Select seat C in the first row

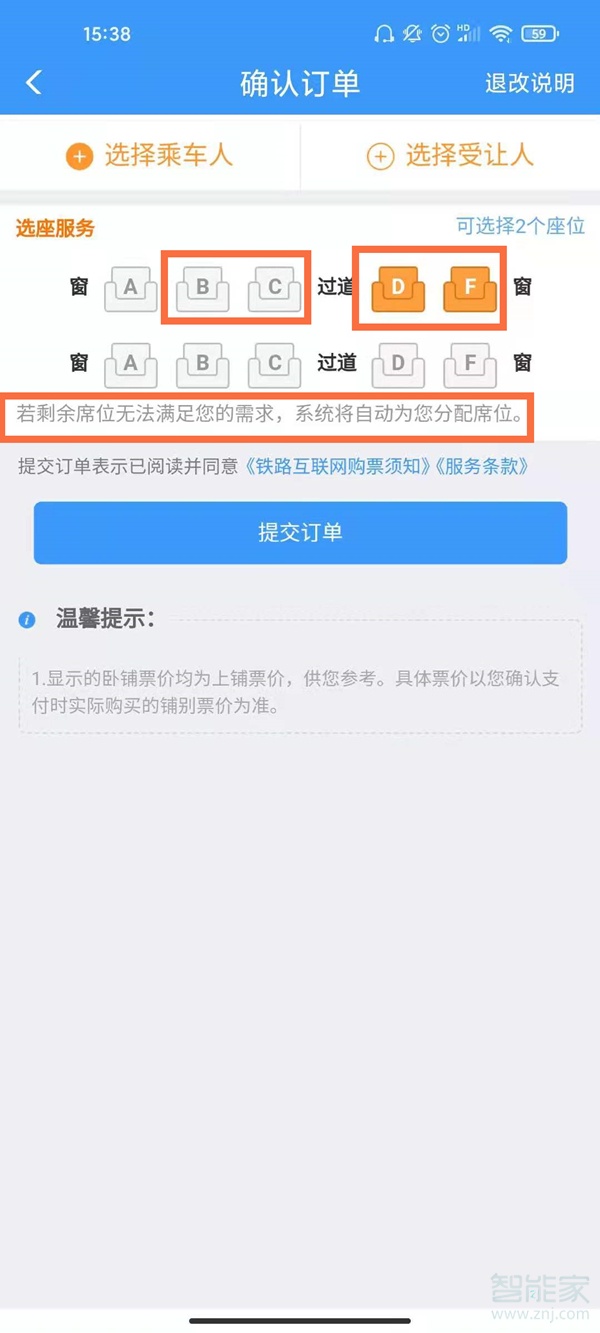275,288
